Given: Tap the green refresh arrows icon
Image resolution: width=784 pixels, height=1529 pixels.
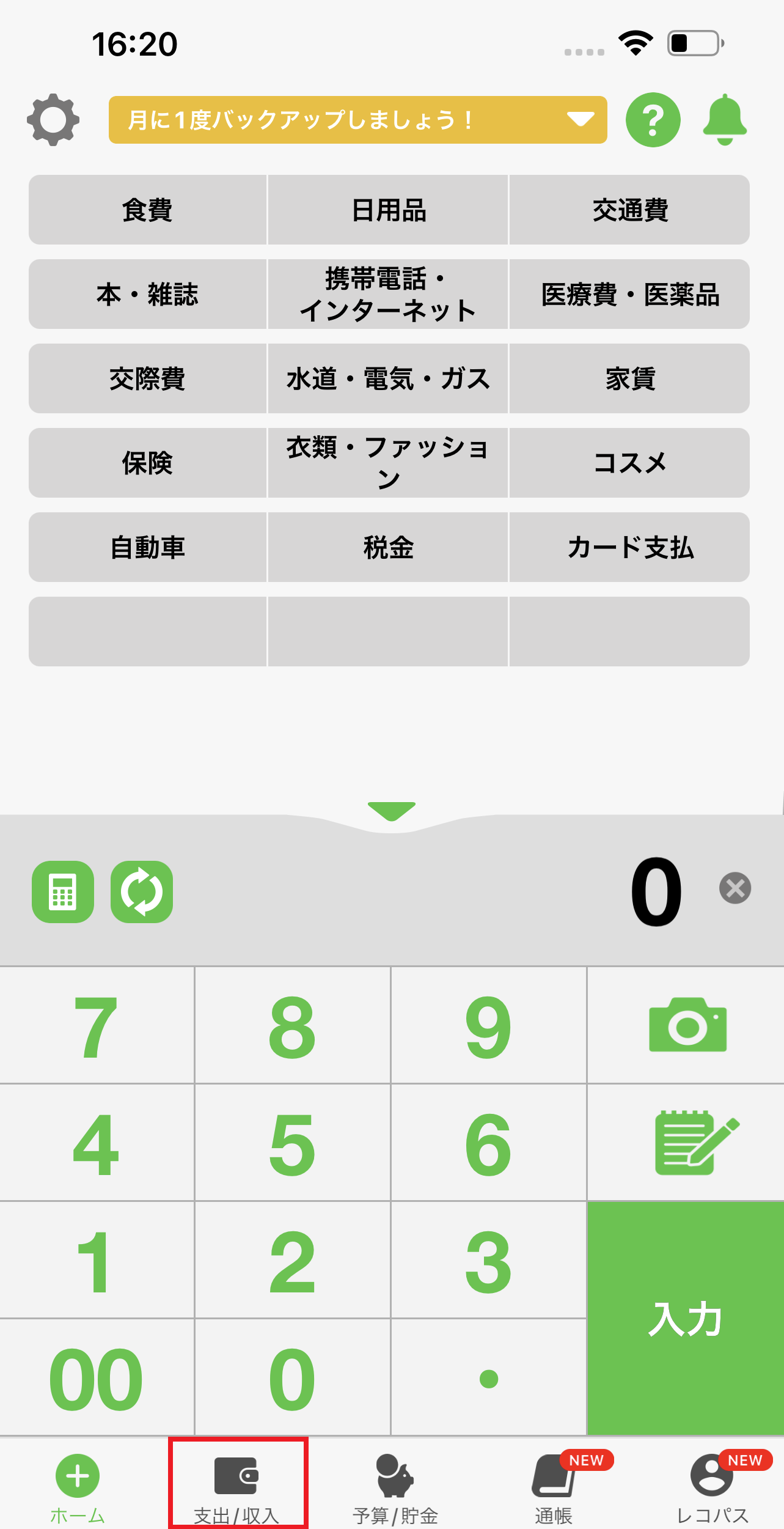Looking at the screenshot, I should click(142, 892).
